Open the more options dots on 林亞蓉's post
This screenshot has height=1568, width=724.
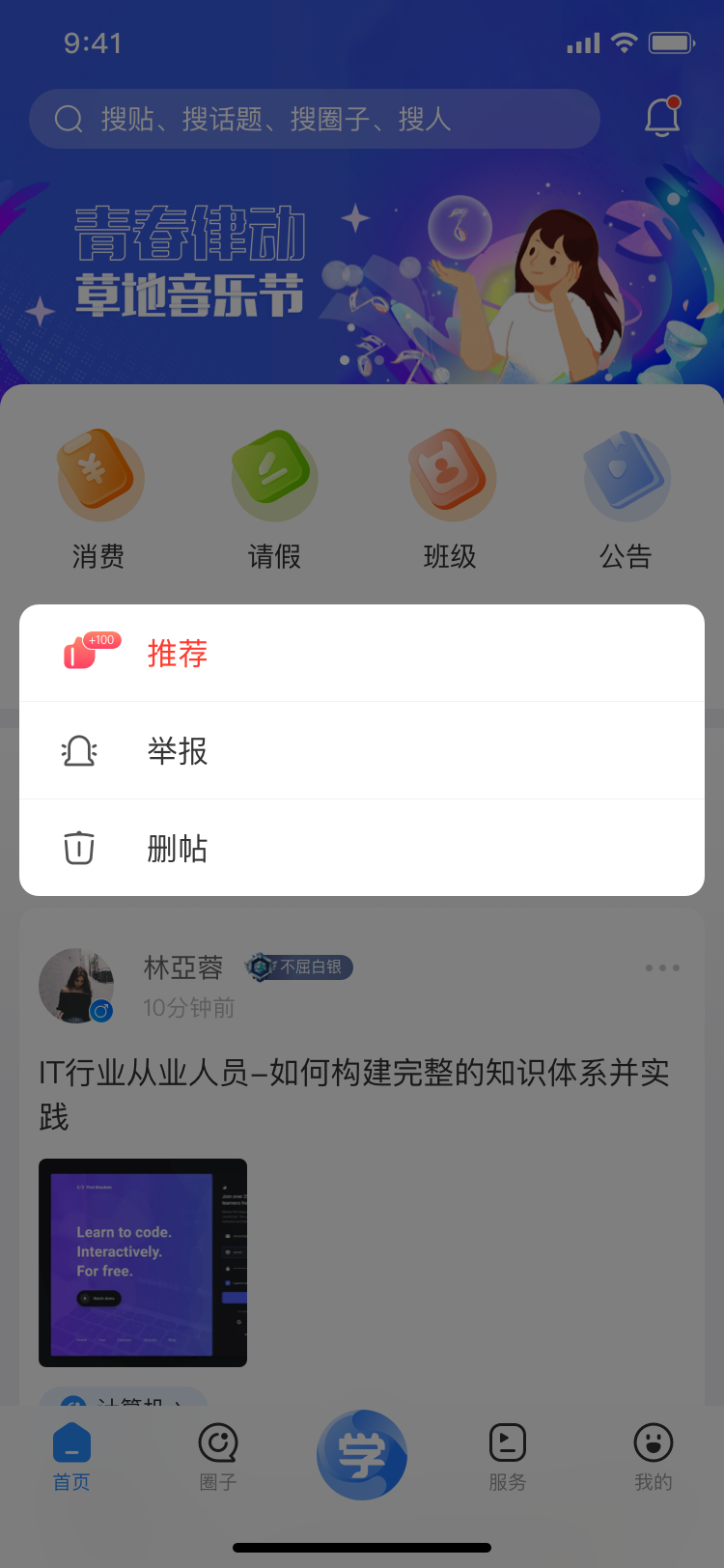pos(662,967)
